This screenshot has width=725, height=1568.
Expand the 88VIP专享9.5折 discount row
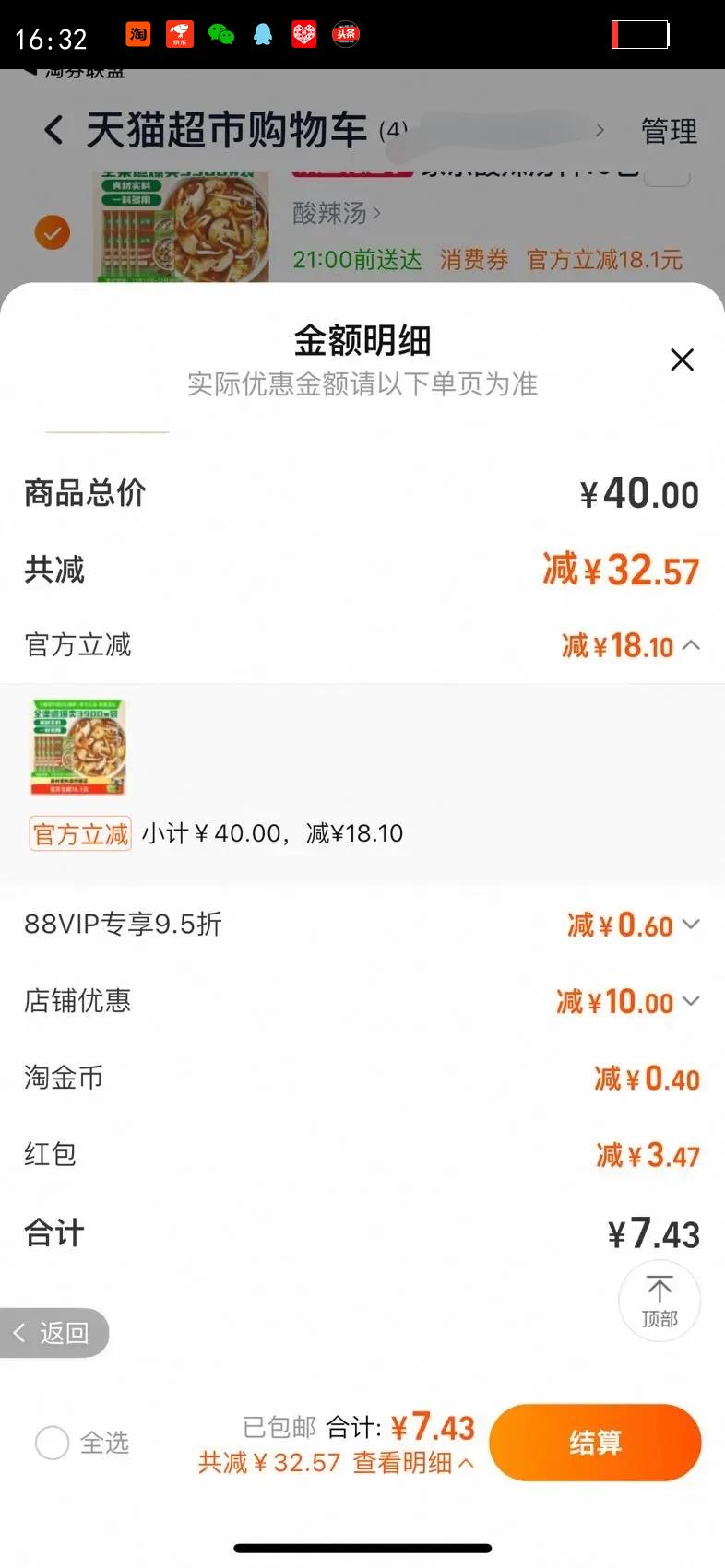coord(691,924)
